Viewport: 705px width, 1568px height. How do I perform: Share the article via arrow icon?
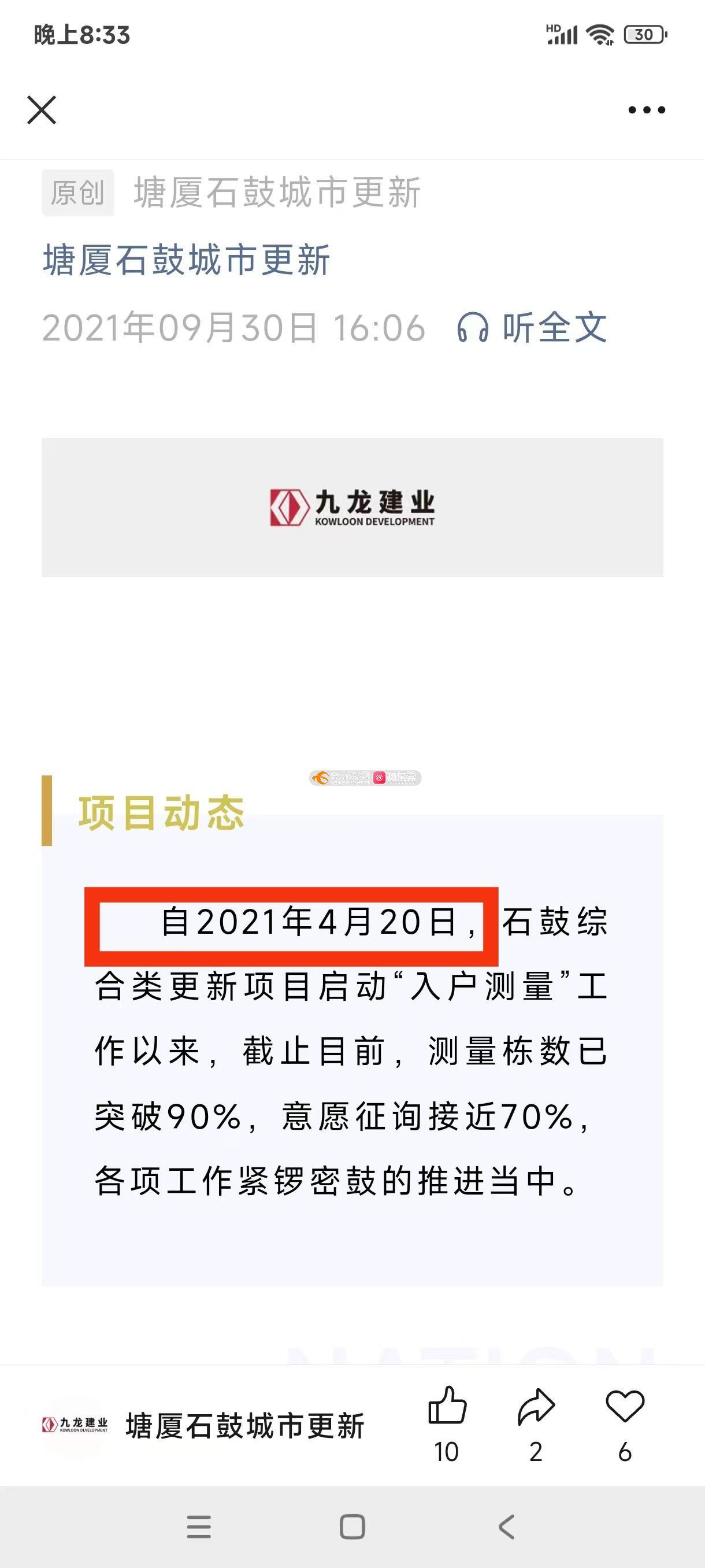(x=536, y=1405)
